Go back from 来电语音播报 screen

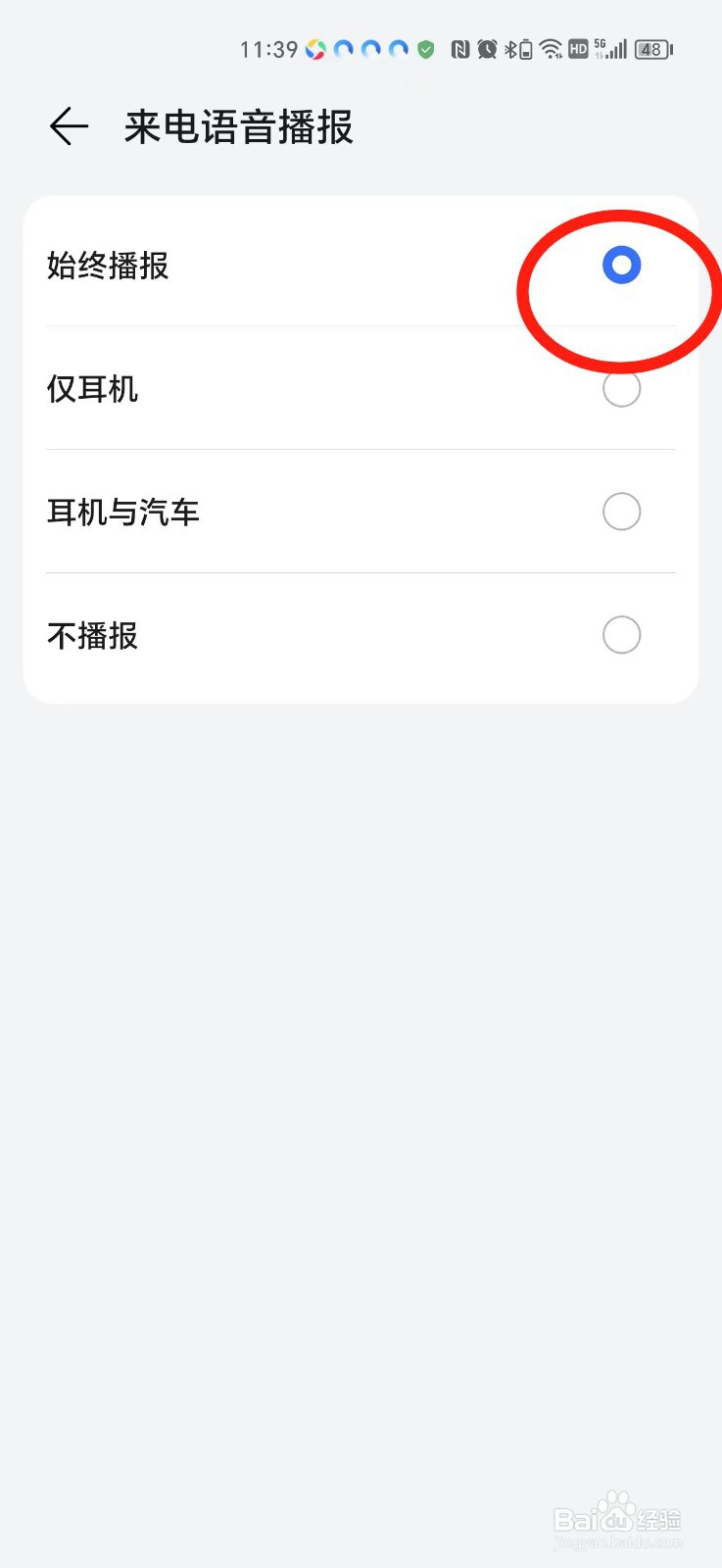pos(69,126)
